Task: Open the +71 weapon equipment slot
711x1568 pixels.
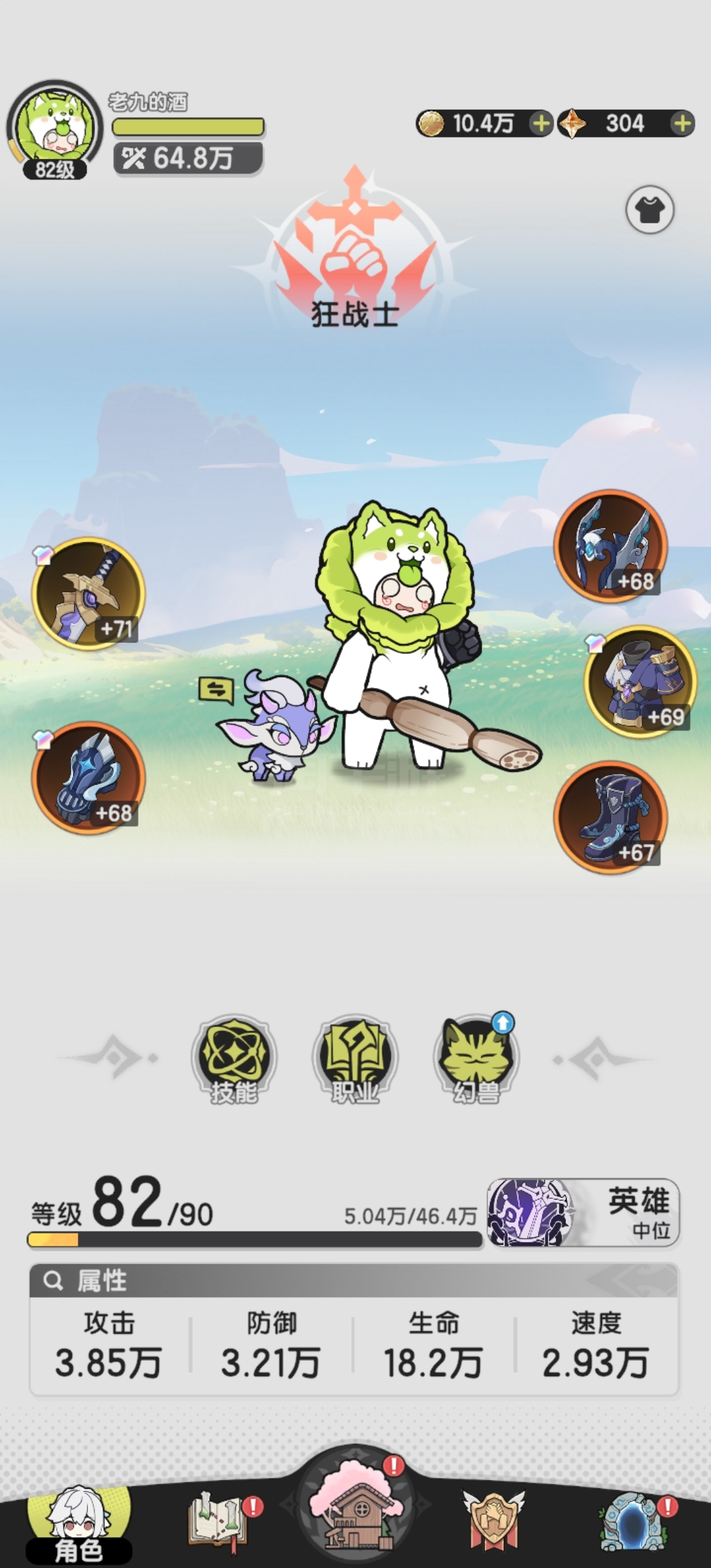Action: click(x=88, y=593)
